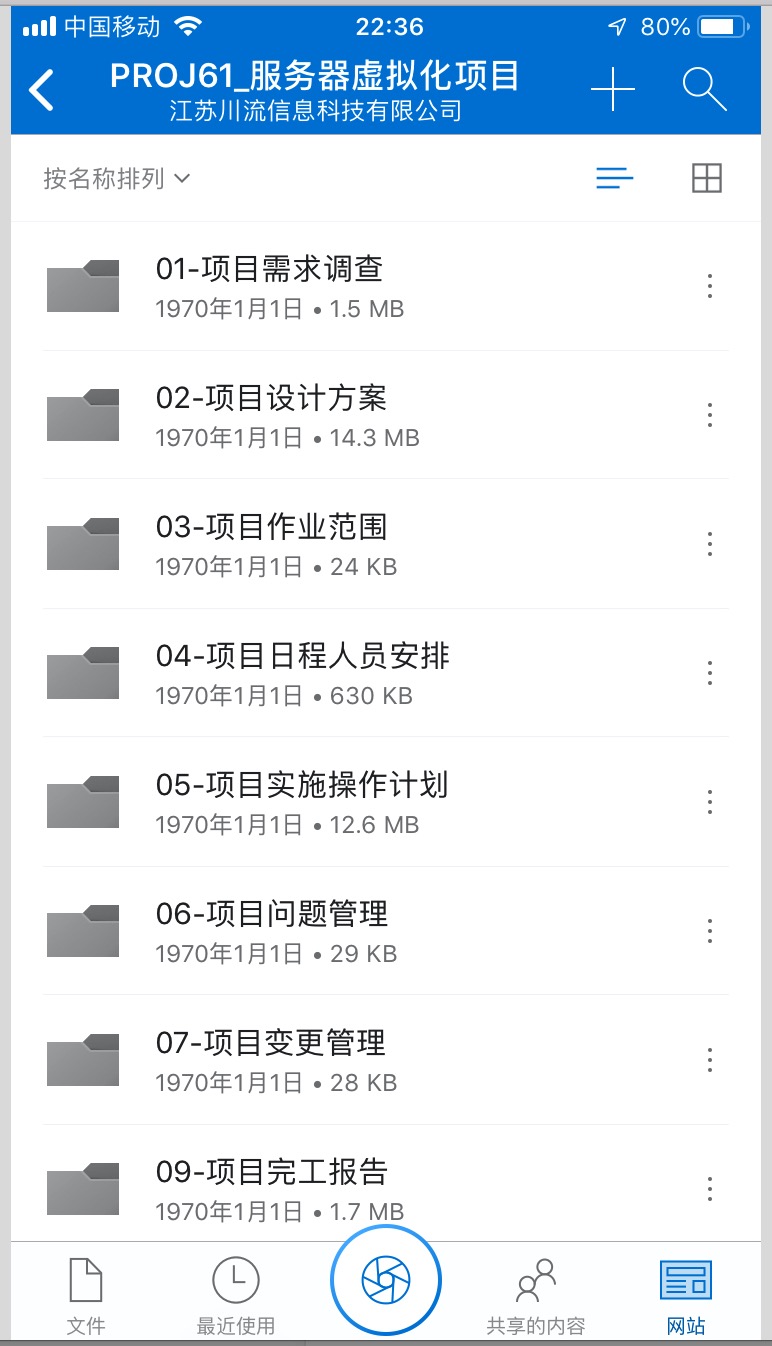Open folder 06-项目问题管理
Viewport: 772px width, 1346px height.
pos(385,931)
